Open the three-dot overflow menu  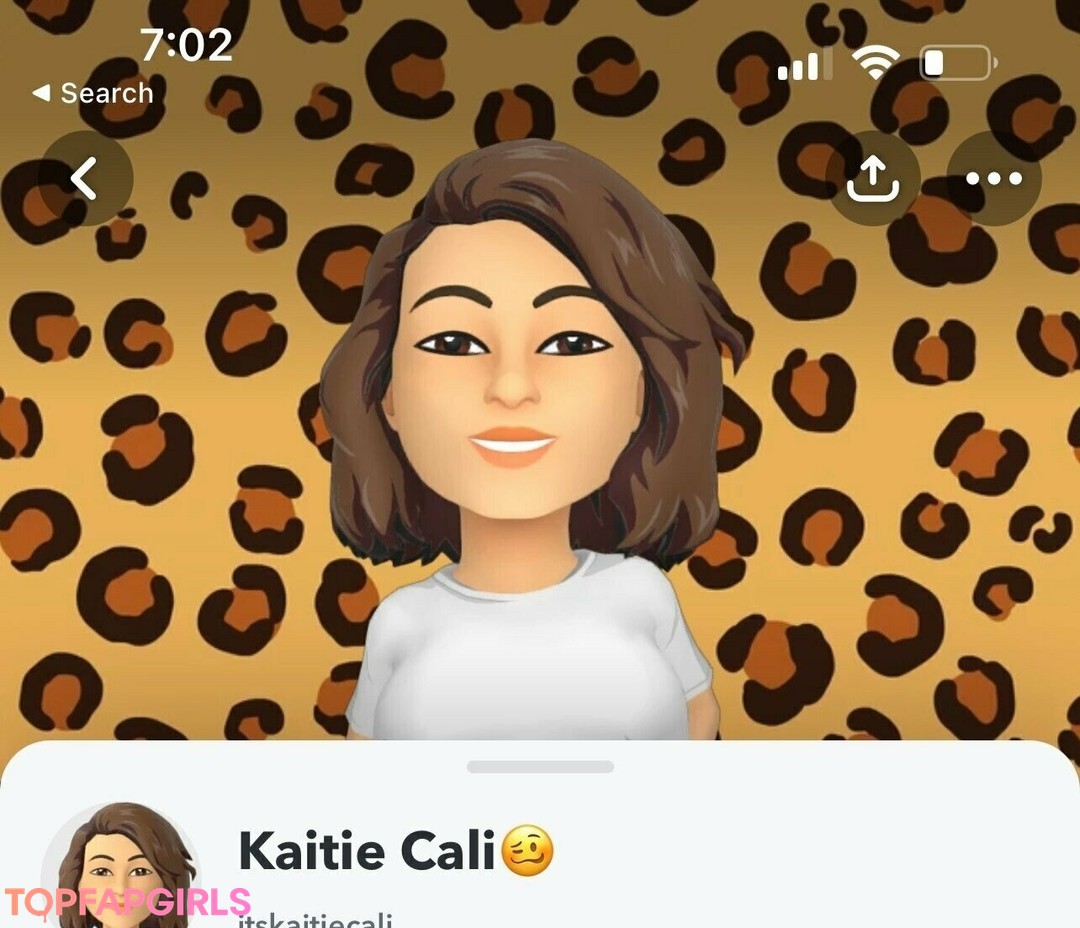[x=994, y=179]
